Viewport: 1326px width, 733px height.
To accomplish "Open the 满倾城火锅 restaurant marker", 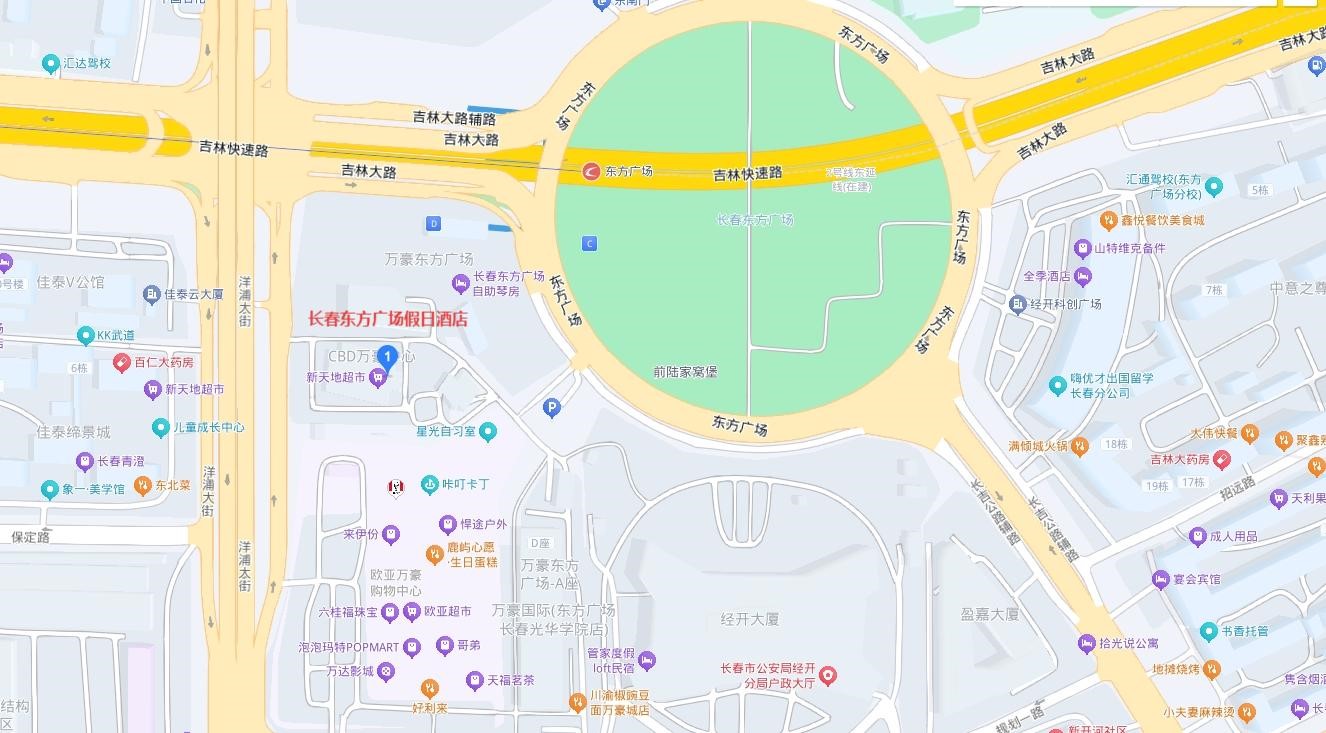I will [x=1078, y=446].
